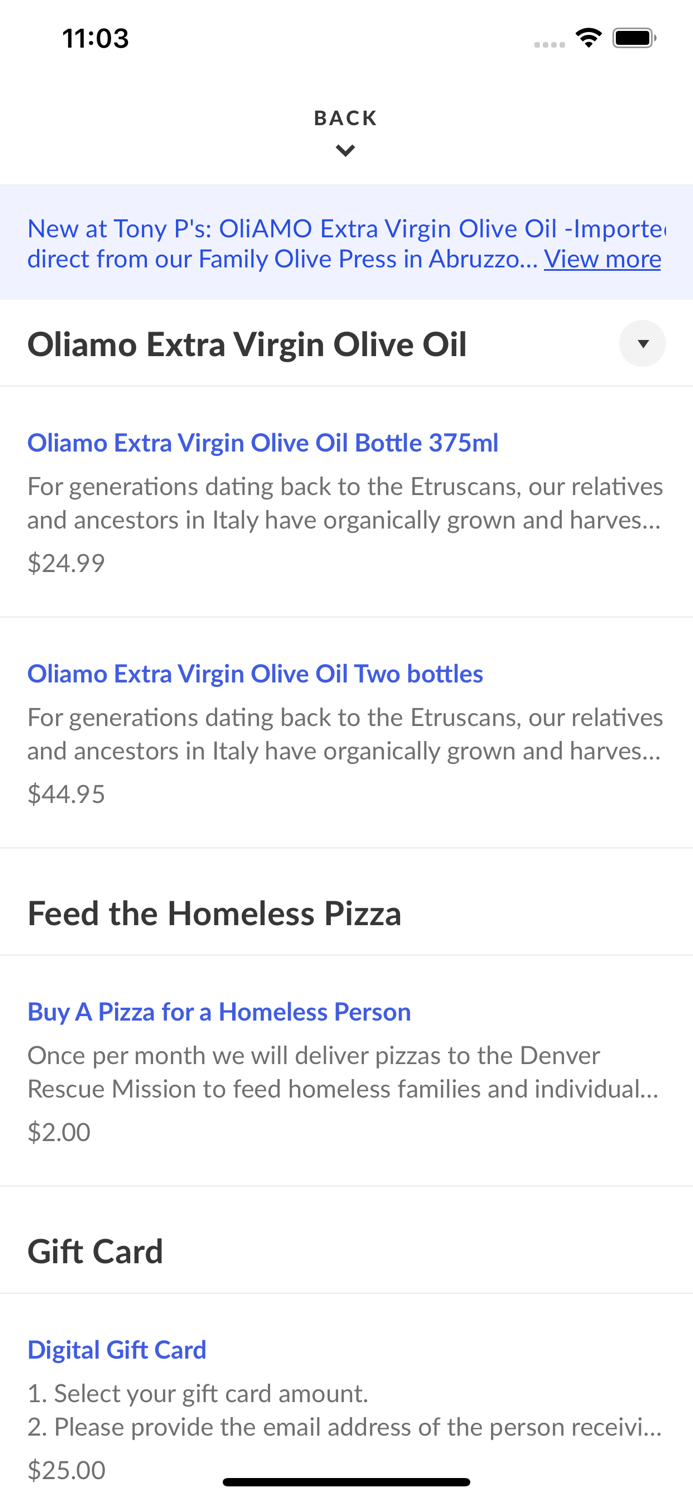Tap the BACK button
Viewport: 693px width, 1500px height.
point(345,131)
